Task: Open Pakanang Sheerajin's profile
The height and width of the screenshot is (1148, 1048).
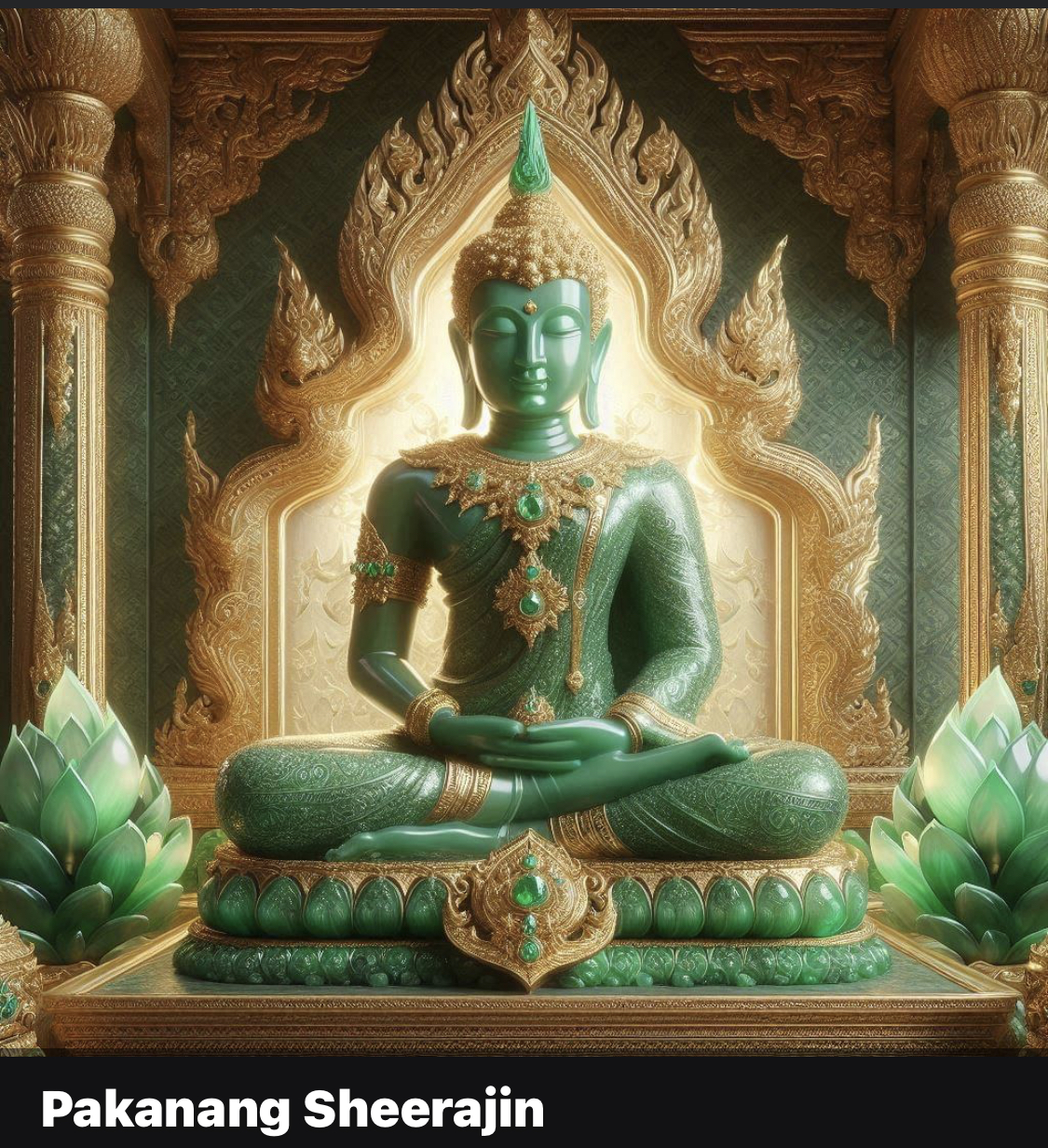Action: click(x=293, y=1110)
